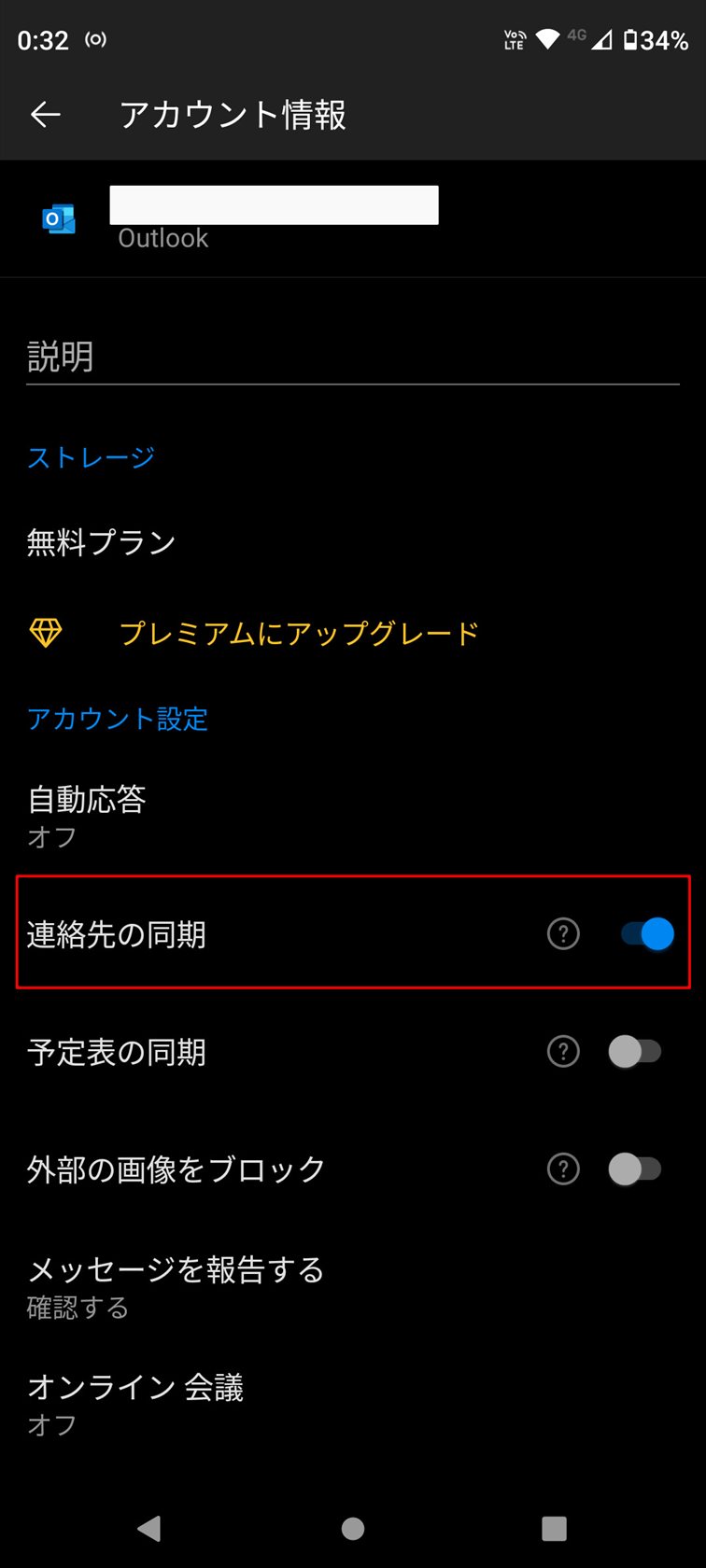Viewport: 706px width, 1568px height.
Task: Enable 外部の画像をブロック switch
Action: 635,1169
